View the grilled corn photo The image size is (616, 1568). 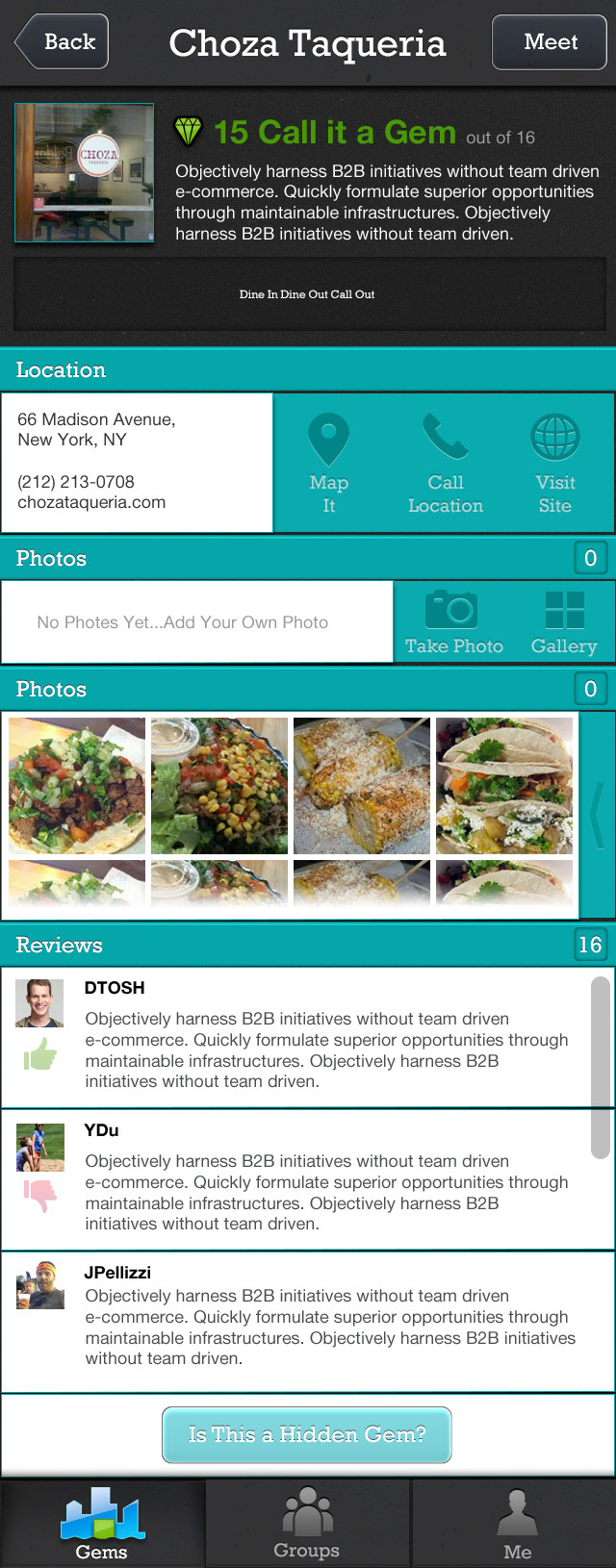tap(362, 786)
